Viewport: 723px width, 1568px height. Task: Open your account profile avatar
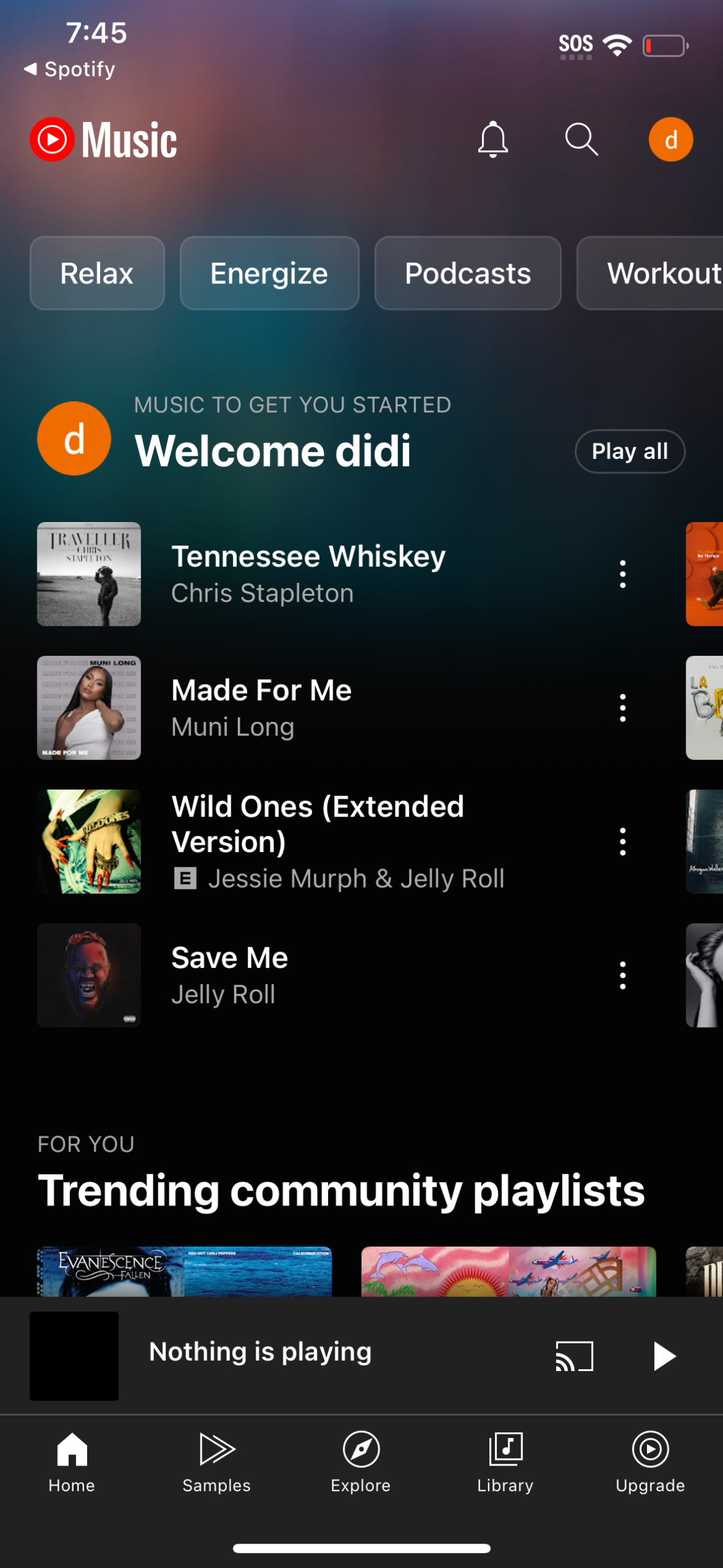point(670,139)
